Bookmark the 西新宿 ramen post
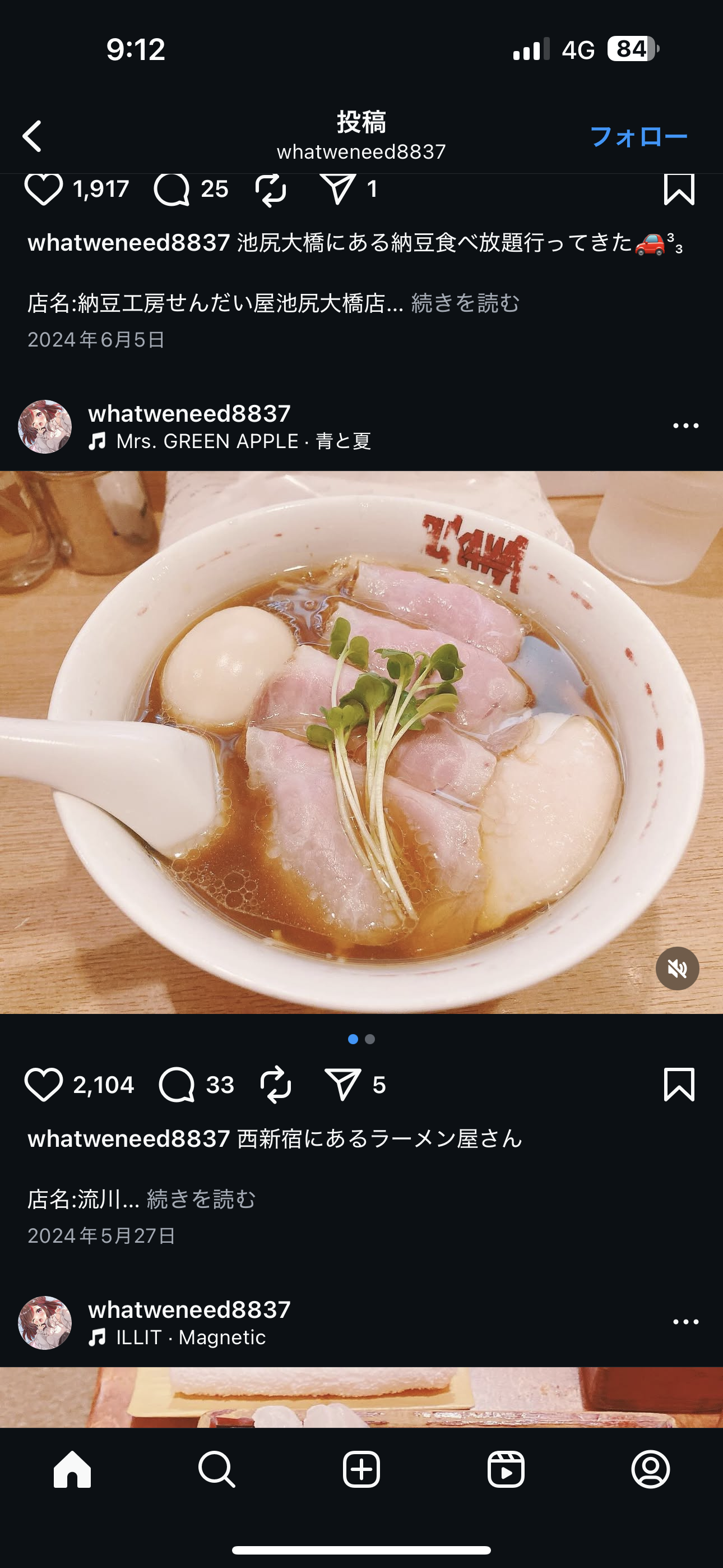 pyautogui.click(x=679, y=1084)
